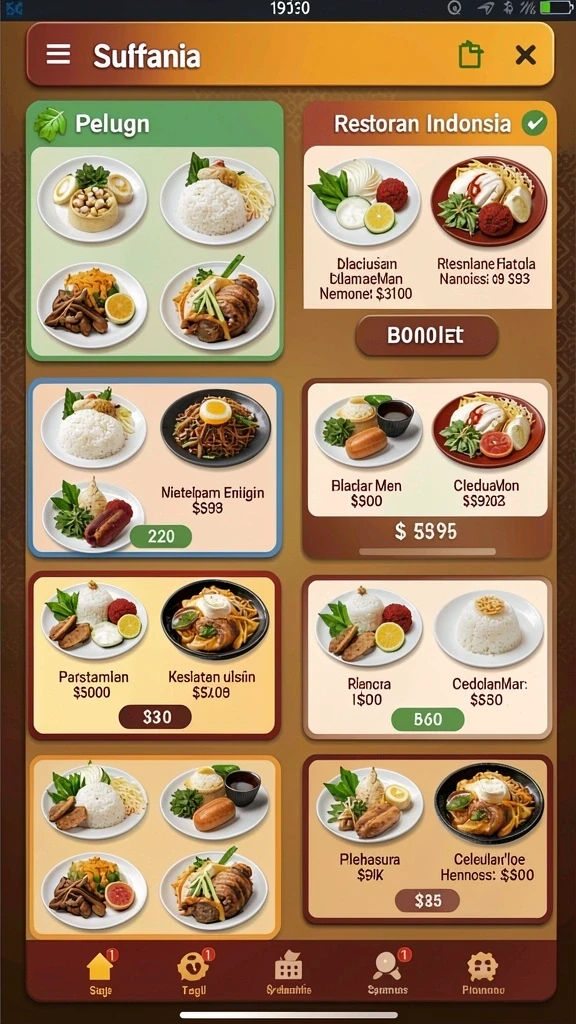Tap the Bonolet button
Screen dimensions: 576x1024
coord(426,336)
